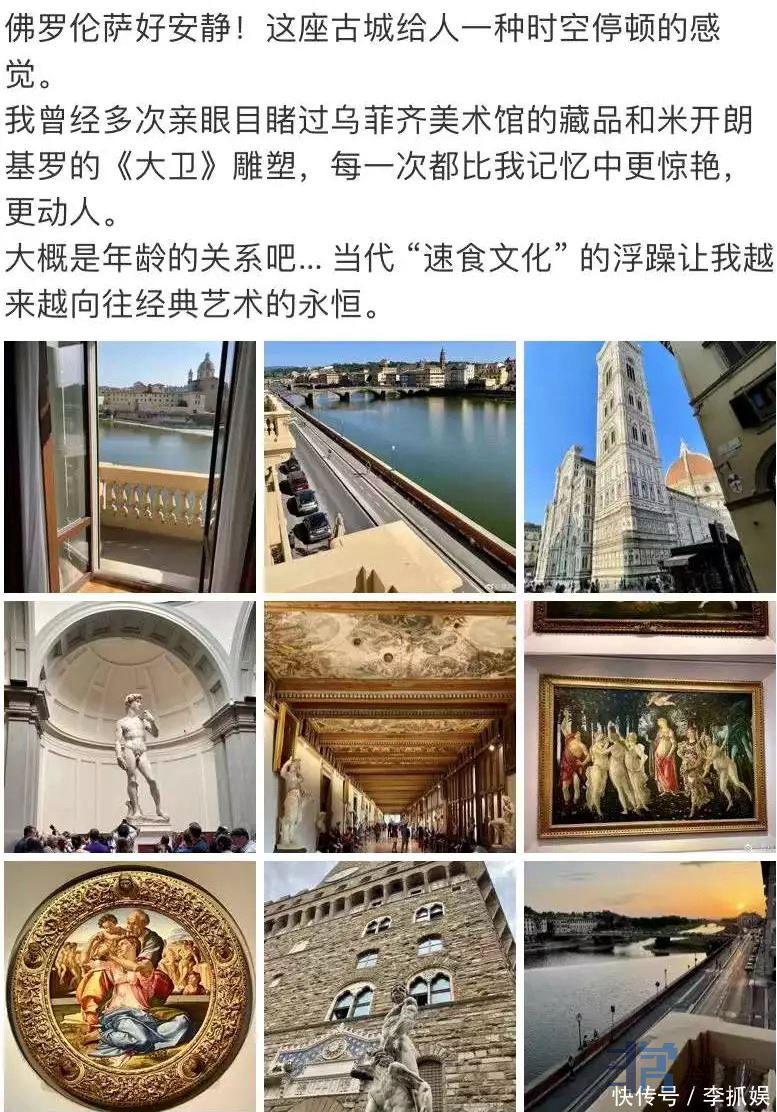Open the photo of the open window overlooking the river

[x=130, y=466]
